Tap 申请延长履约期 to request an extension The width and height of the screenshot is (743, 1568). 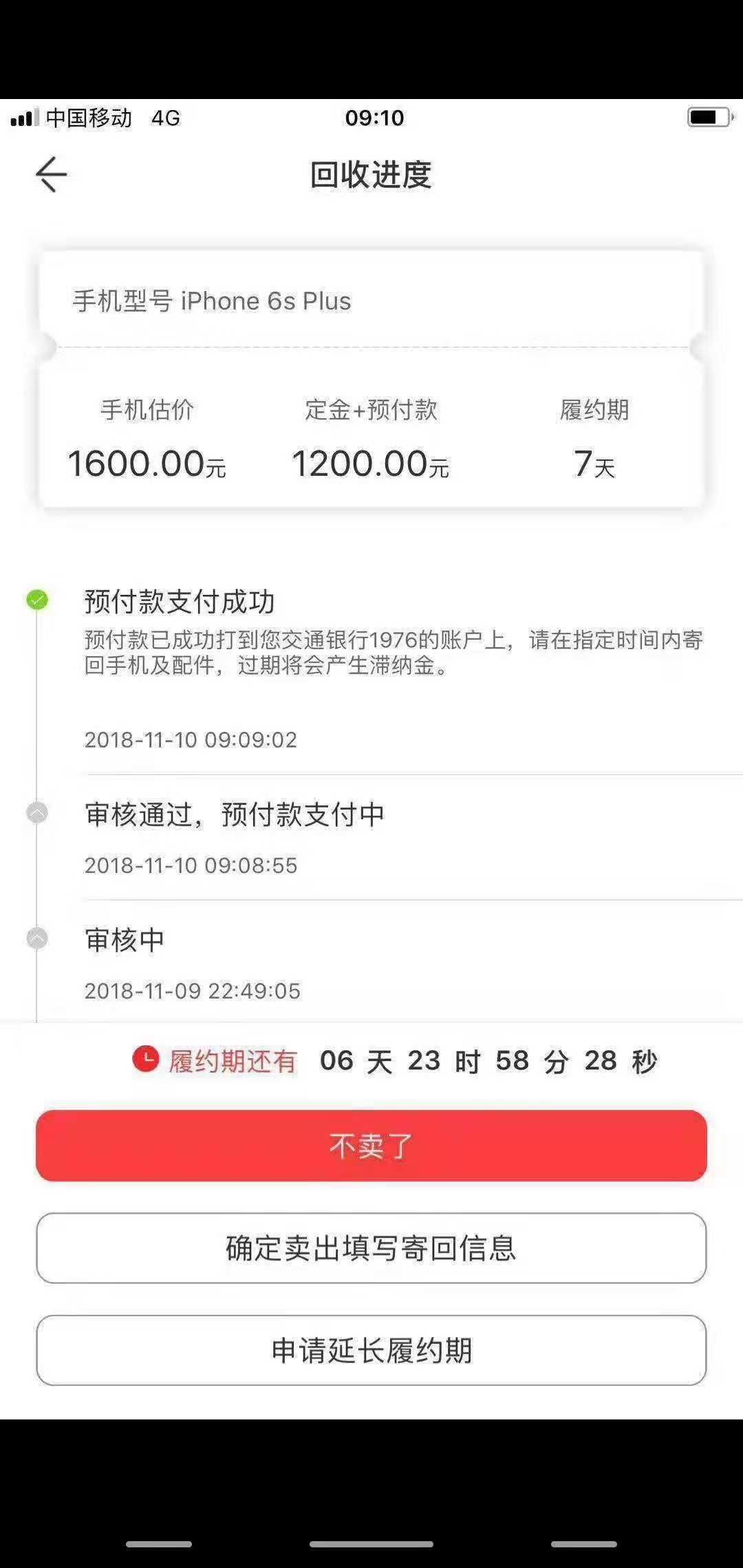click(371, 1351)
